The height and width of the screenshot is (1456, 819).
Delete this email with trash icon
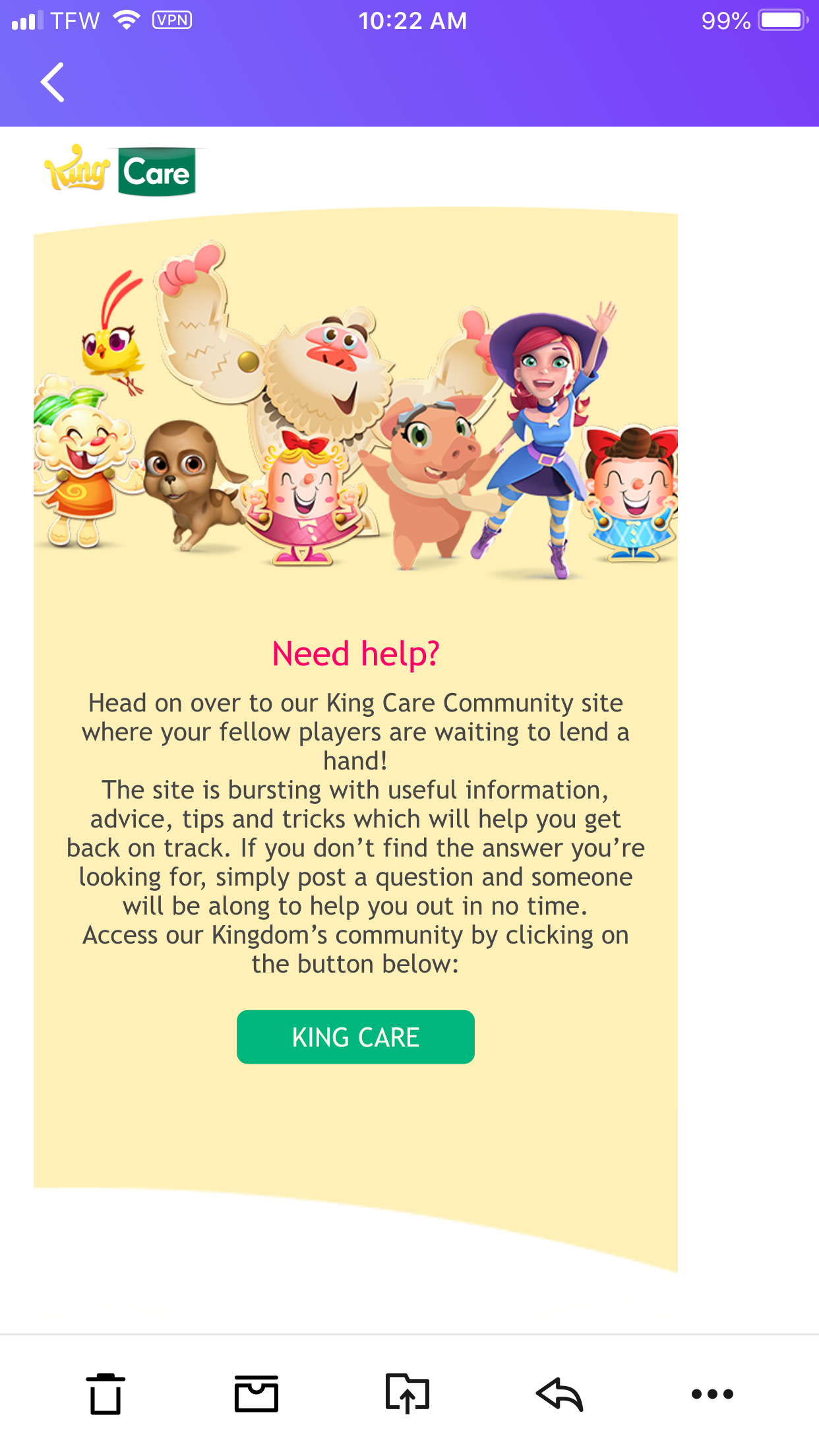tap(106, 1394)
